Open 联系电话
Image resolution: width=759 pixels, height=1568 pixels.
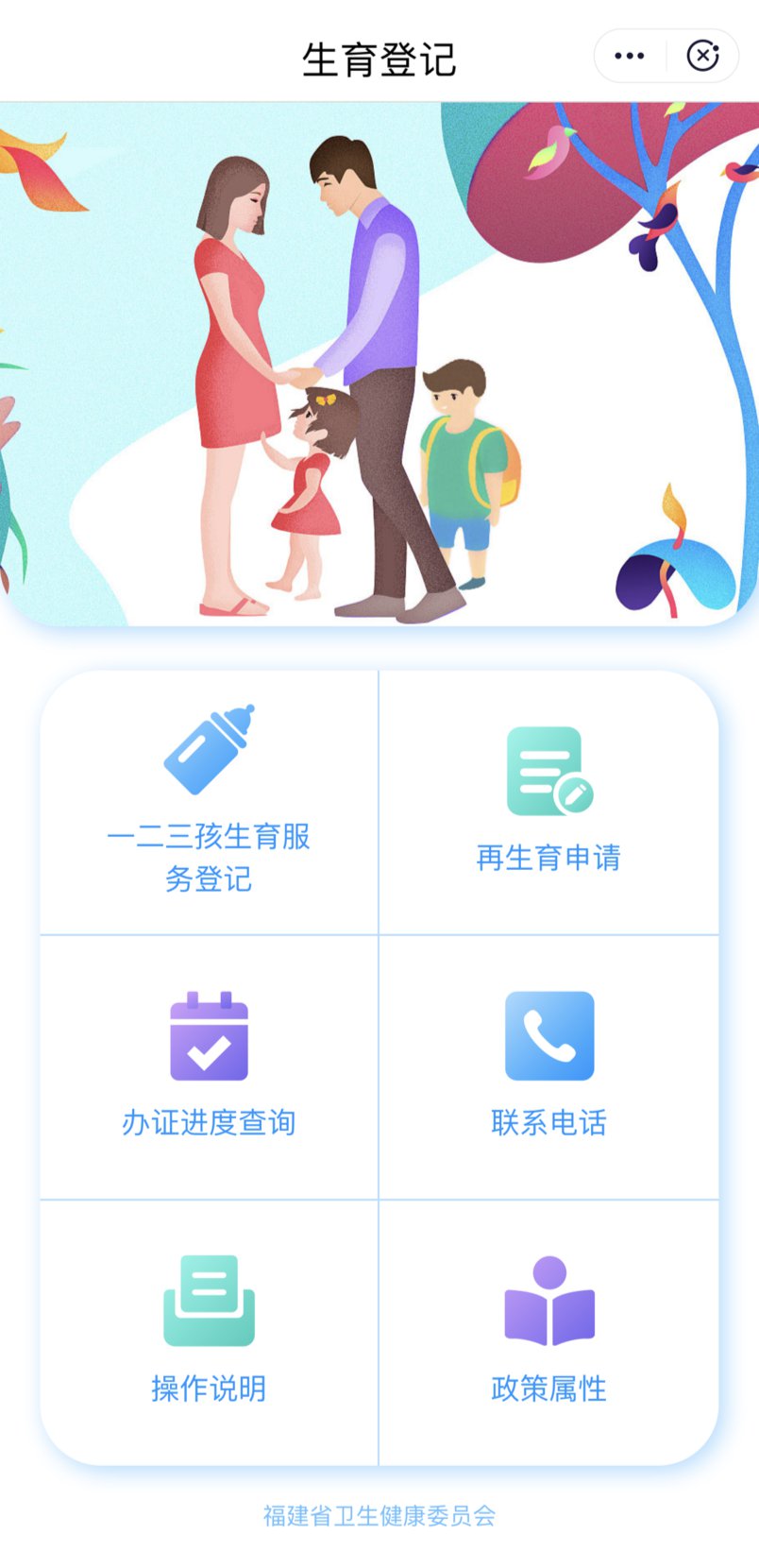coord(548,1067)
